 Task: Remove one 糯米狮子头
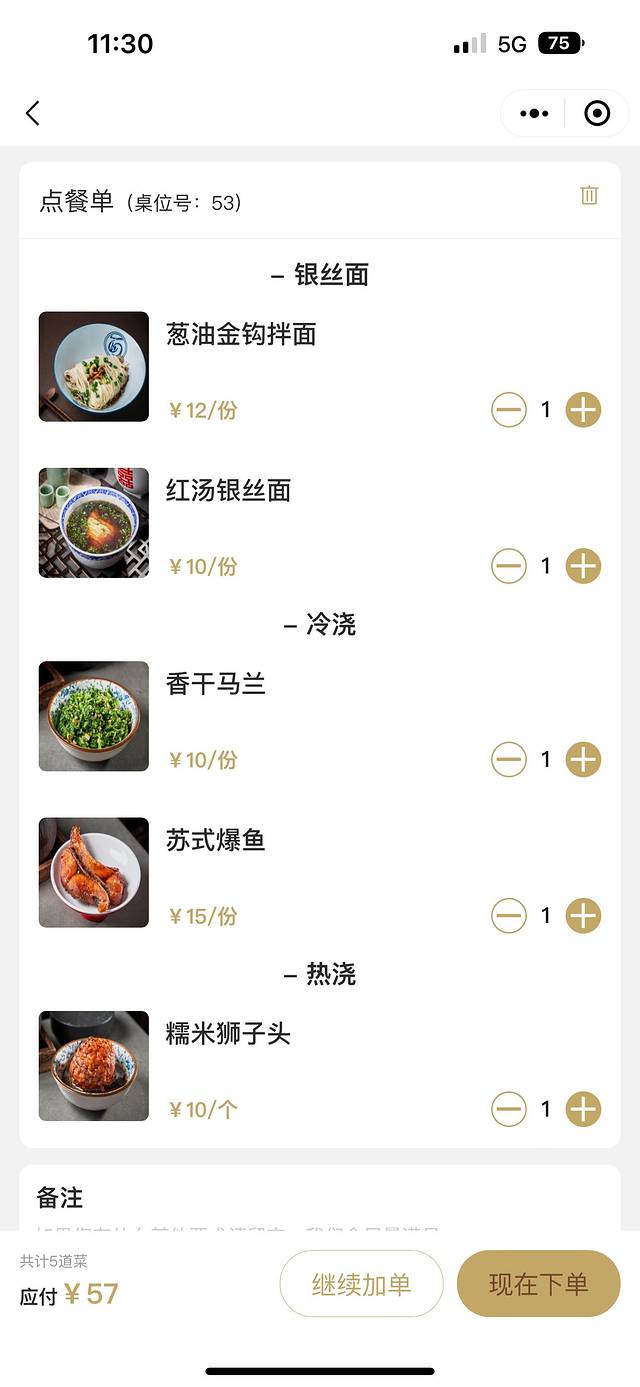click(509, 1109)
